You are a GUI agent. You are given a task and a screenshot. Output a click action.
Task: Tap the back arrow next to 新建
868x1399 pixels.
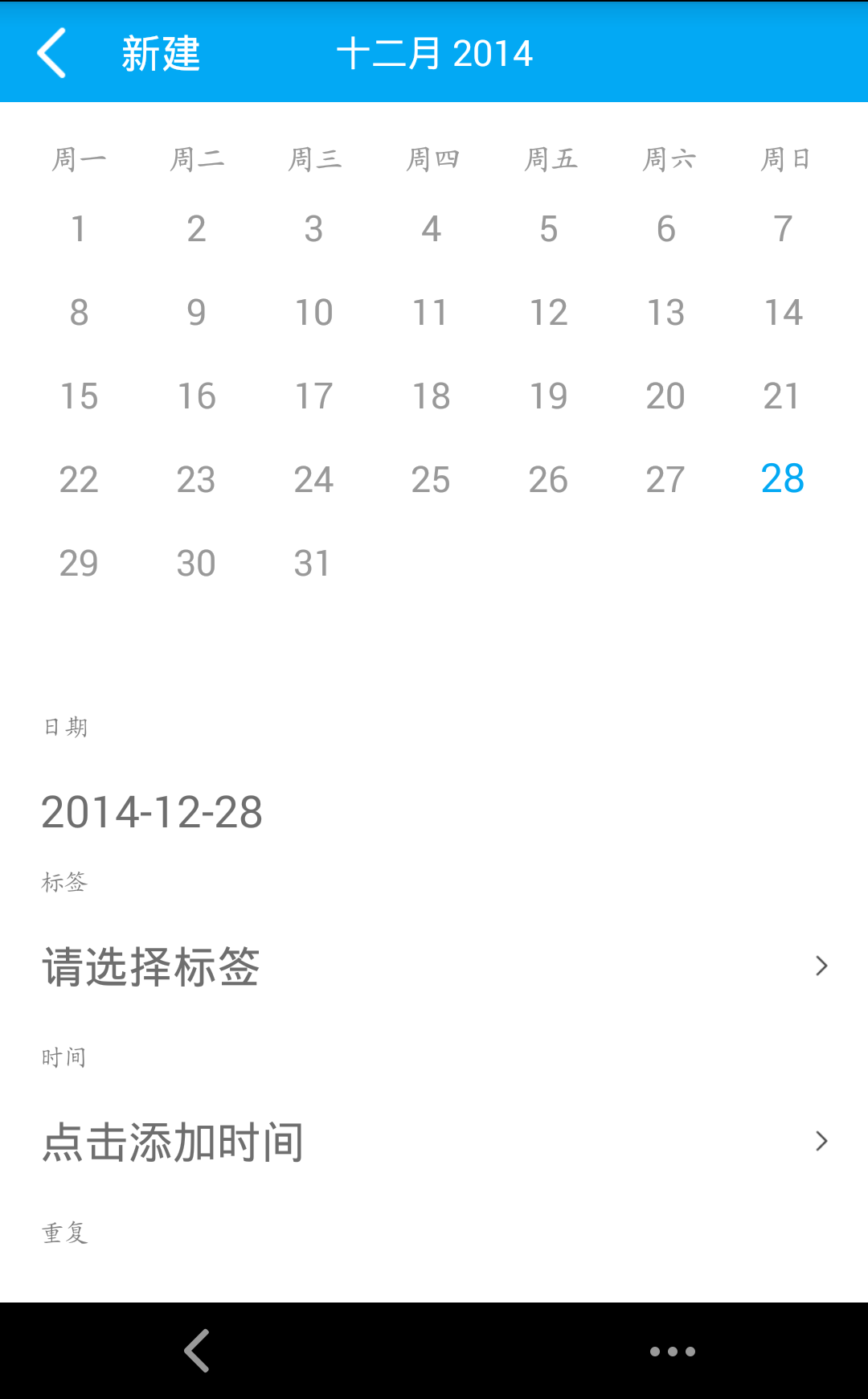click(x=51, y=53)
